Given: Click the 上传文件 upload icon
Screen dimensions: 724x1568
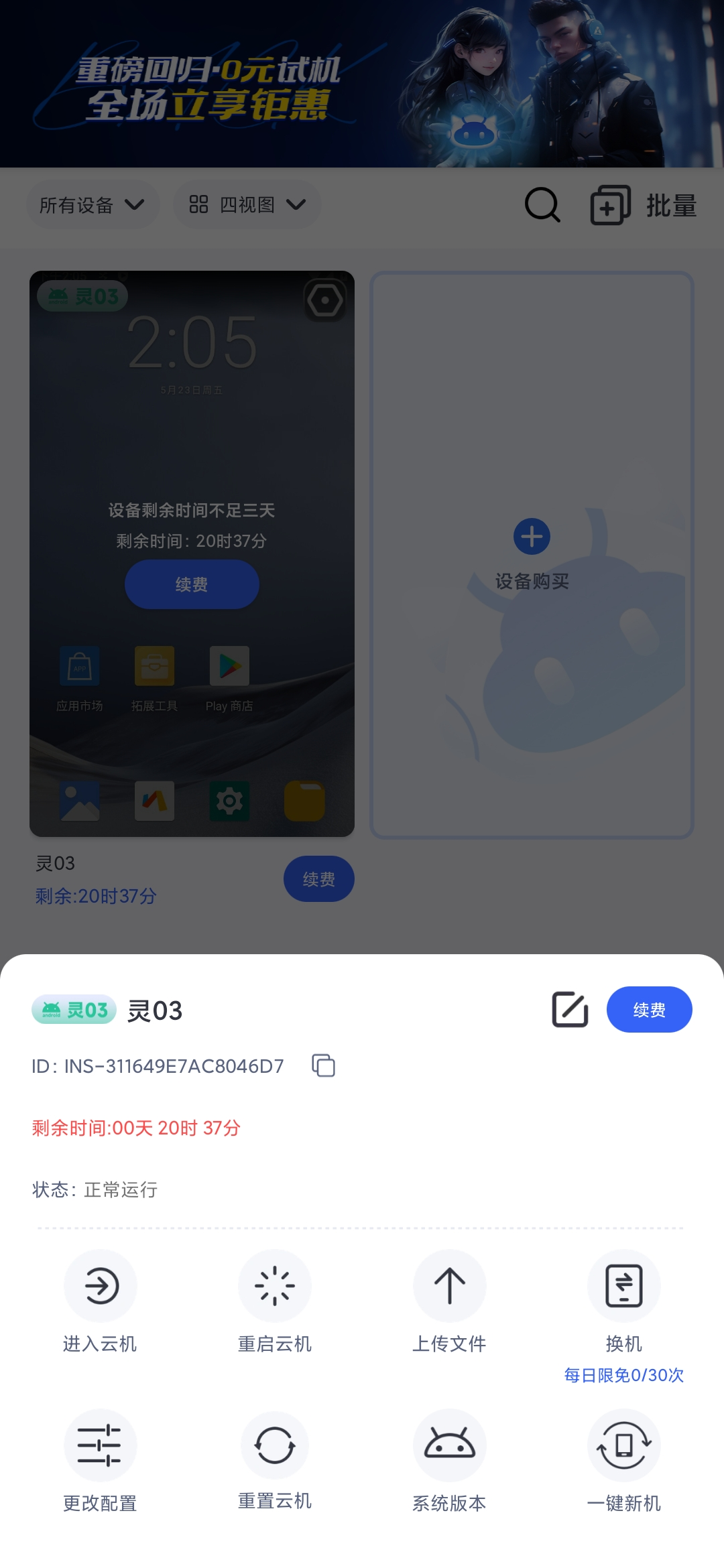Looking at the screenshot, I should [449, 1285].
